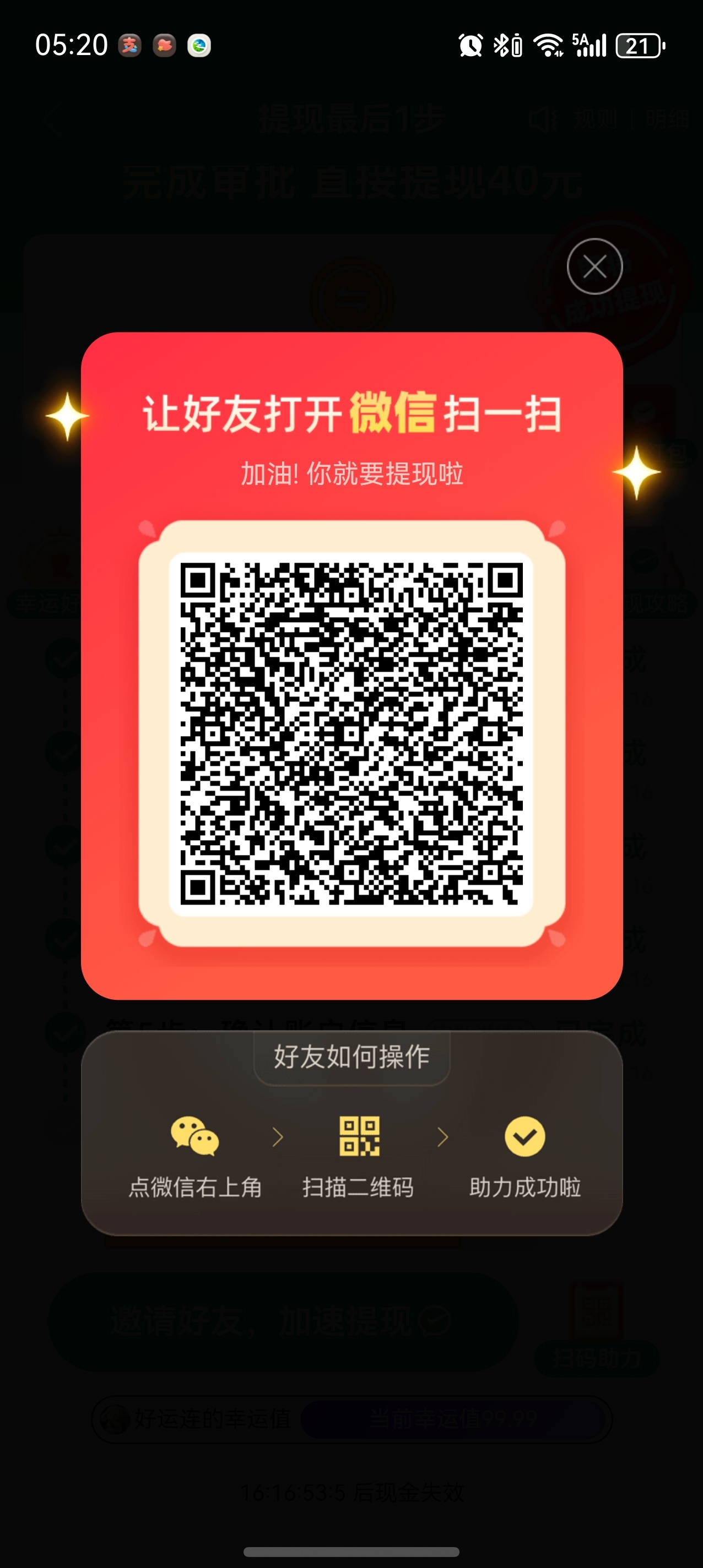
Task: Close the WeChat QR code popup
Action: (x=594, y=266)
